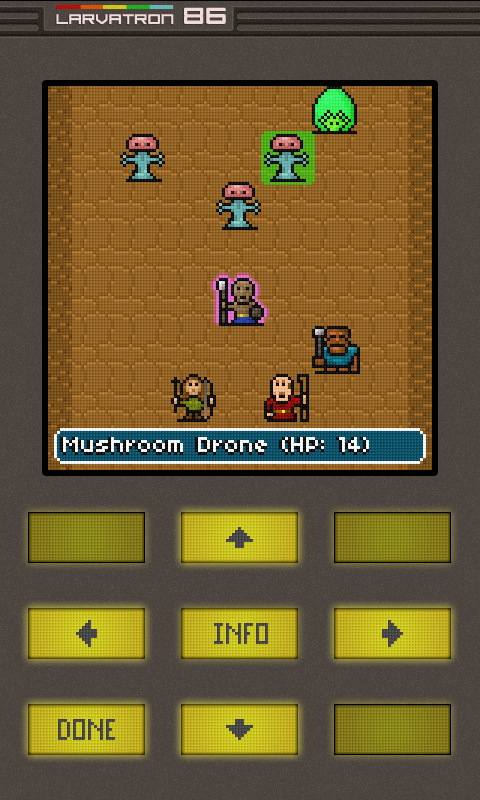Hit the right arrow button
This screenshot has width=480, height=800.
[x=392, y=633]
